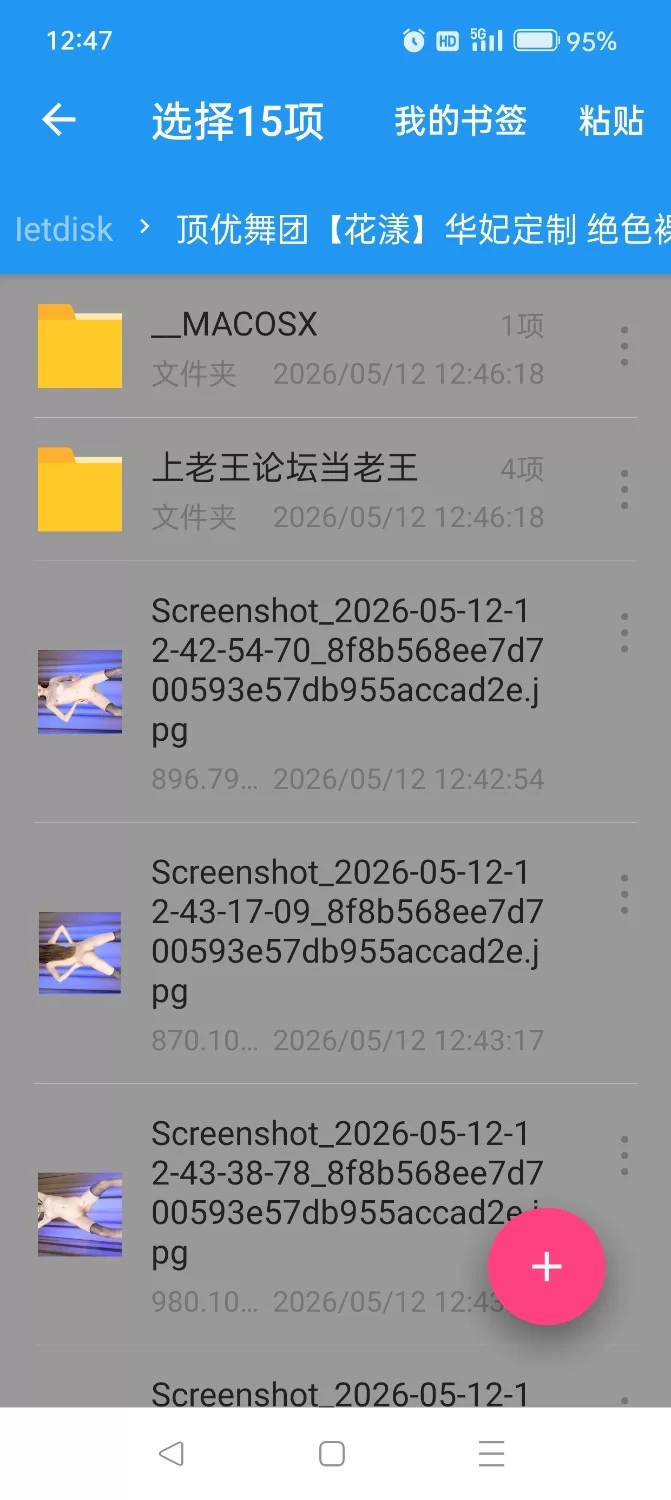Tap the system back triangle
Image resolution: width=671 pixels, height=1500 pixels.
[x=171, y=1453]
